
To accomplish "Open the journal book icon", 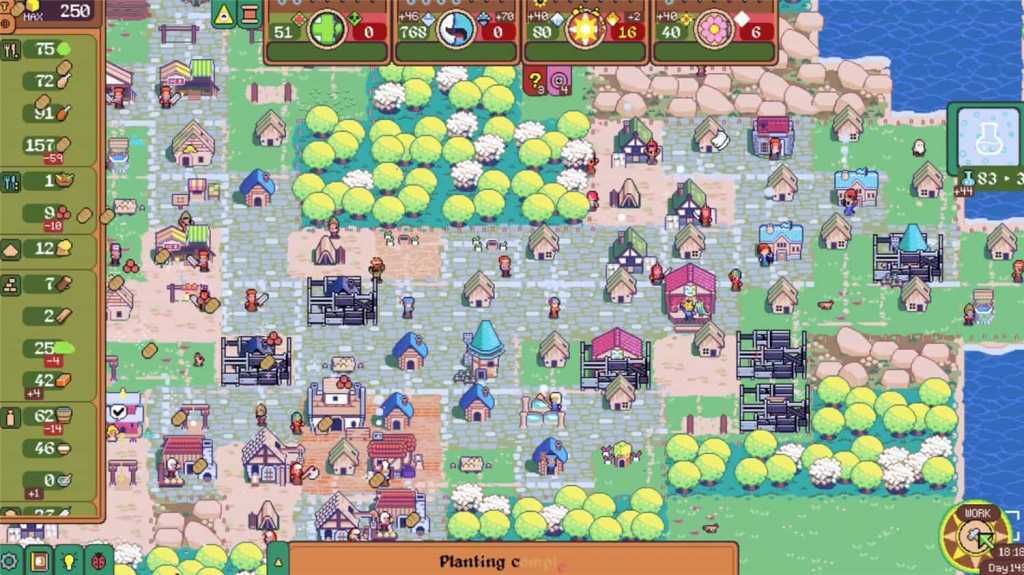I will pos(40,561).
